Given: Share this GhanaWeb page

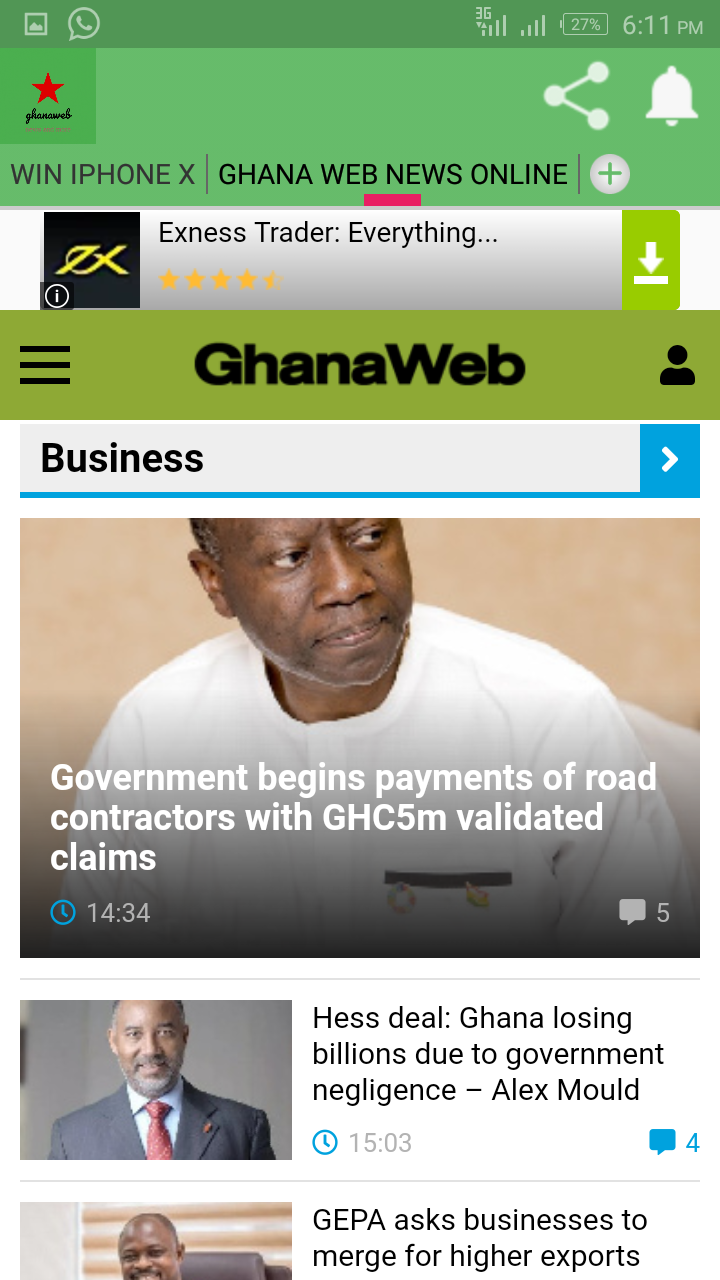Looking at the screenshot, I should coord(576,96).
